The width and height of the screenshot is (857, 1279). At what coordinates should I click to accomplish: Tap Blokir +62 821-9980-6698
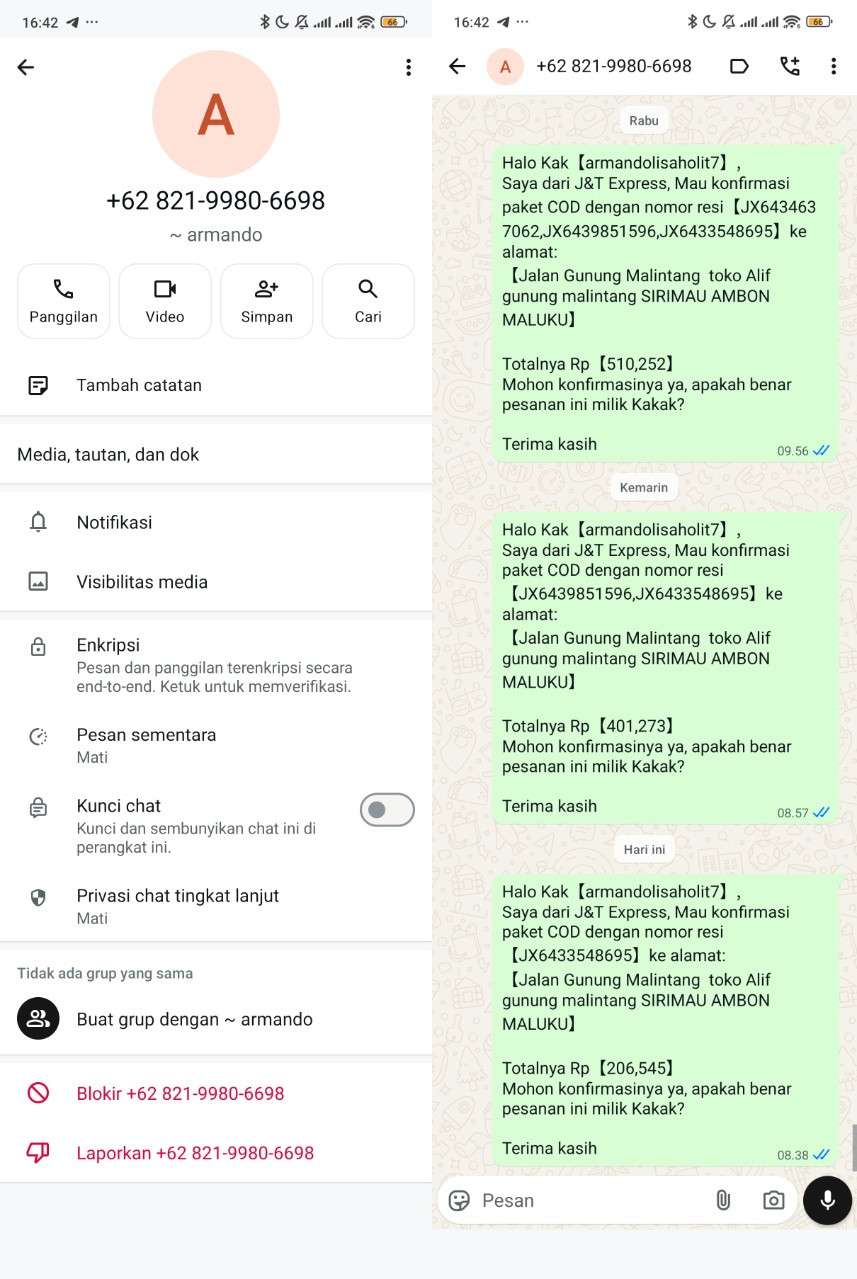[x=216, y=1093]
